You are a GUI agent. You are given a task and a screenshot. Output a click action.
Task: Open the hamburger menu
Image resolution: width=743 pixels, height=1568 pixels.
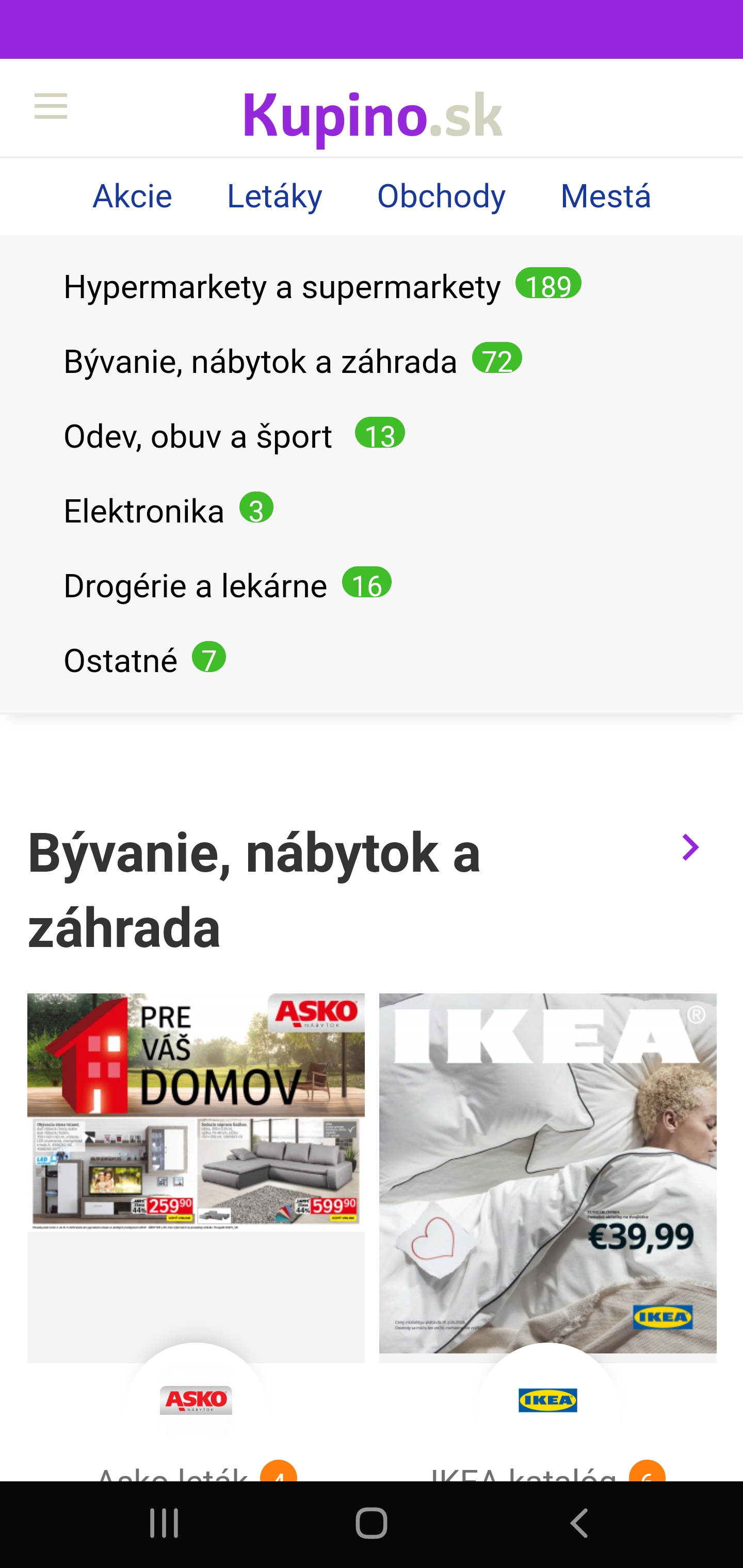coord(51,107)
